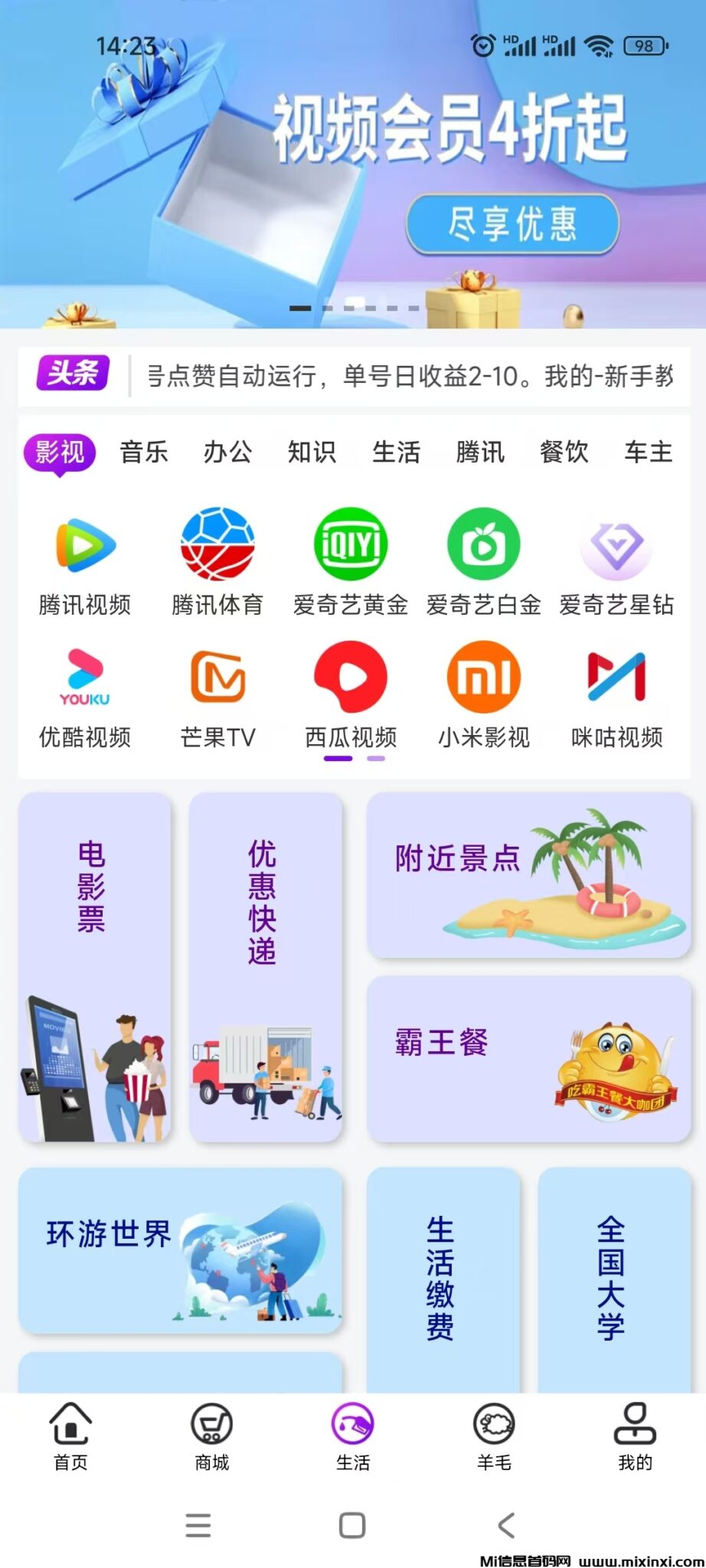View 附近景点 card

tap(528, 875)
